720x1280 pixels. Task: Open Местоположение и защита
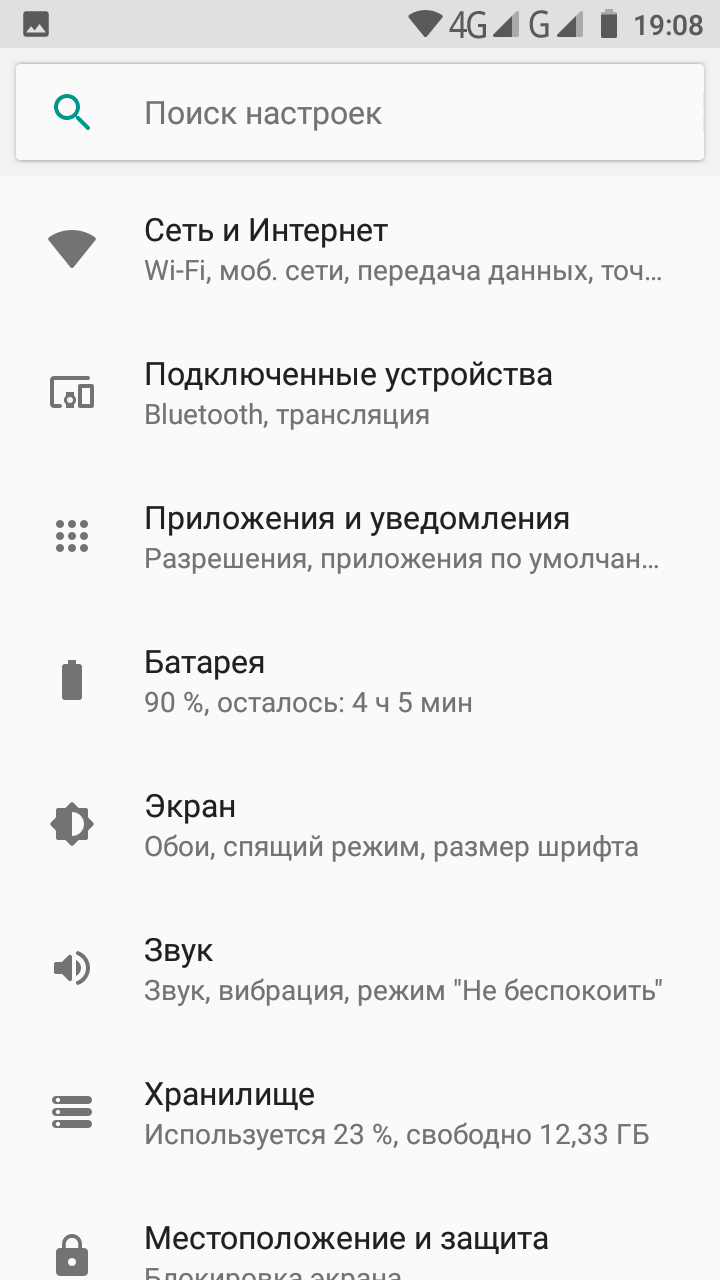point(360,1233)
